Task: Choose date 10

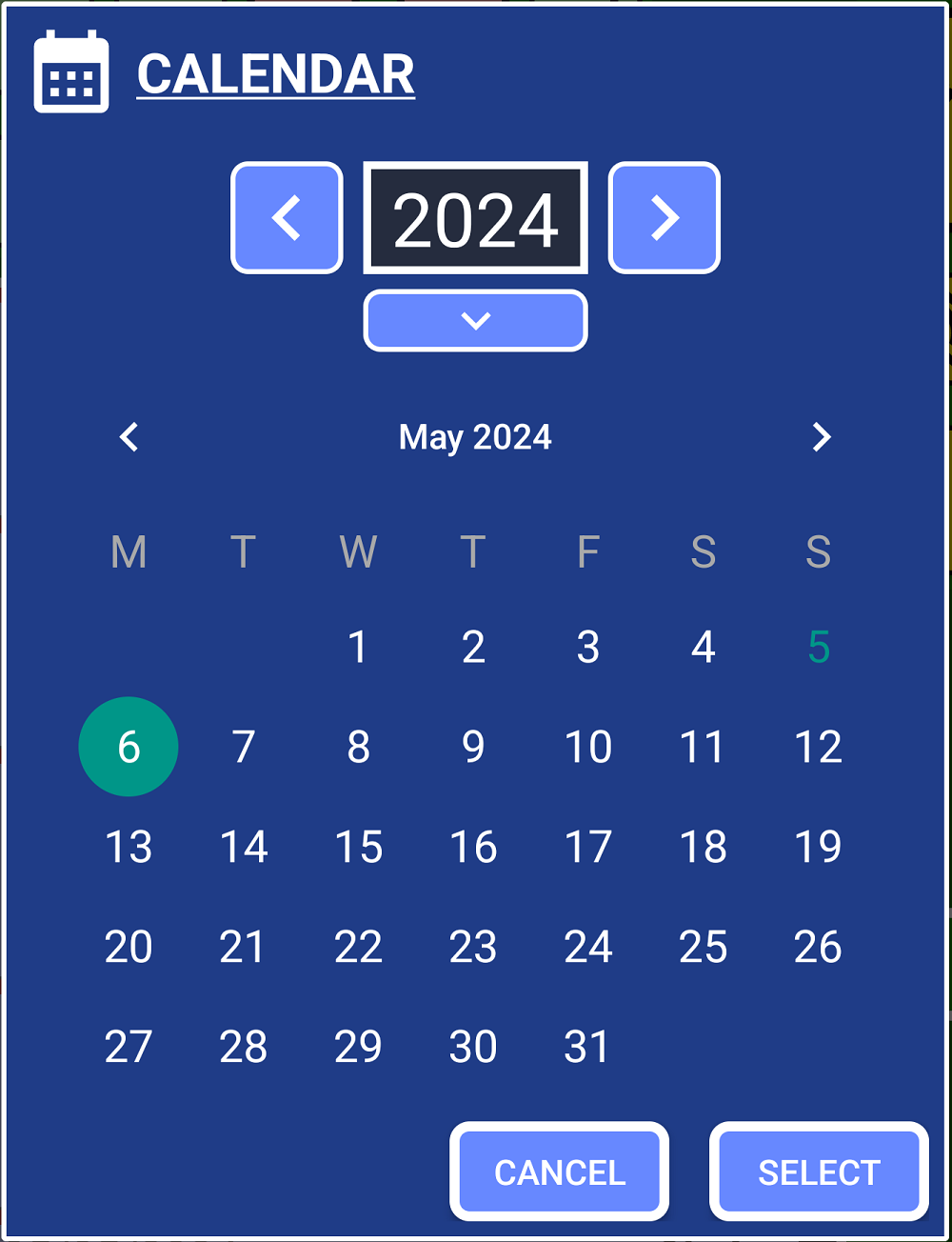Action: 587,747
